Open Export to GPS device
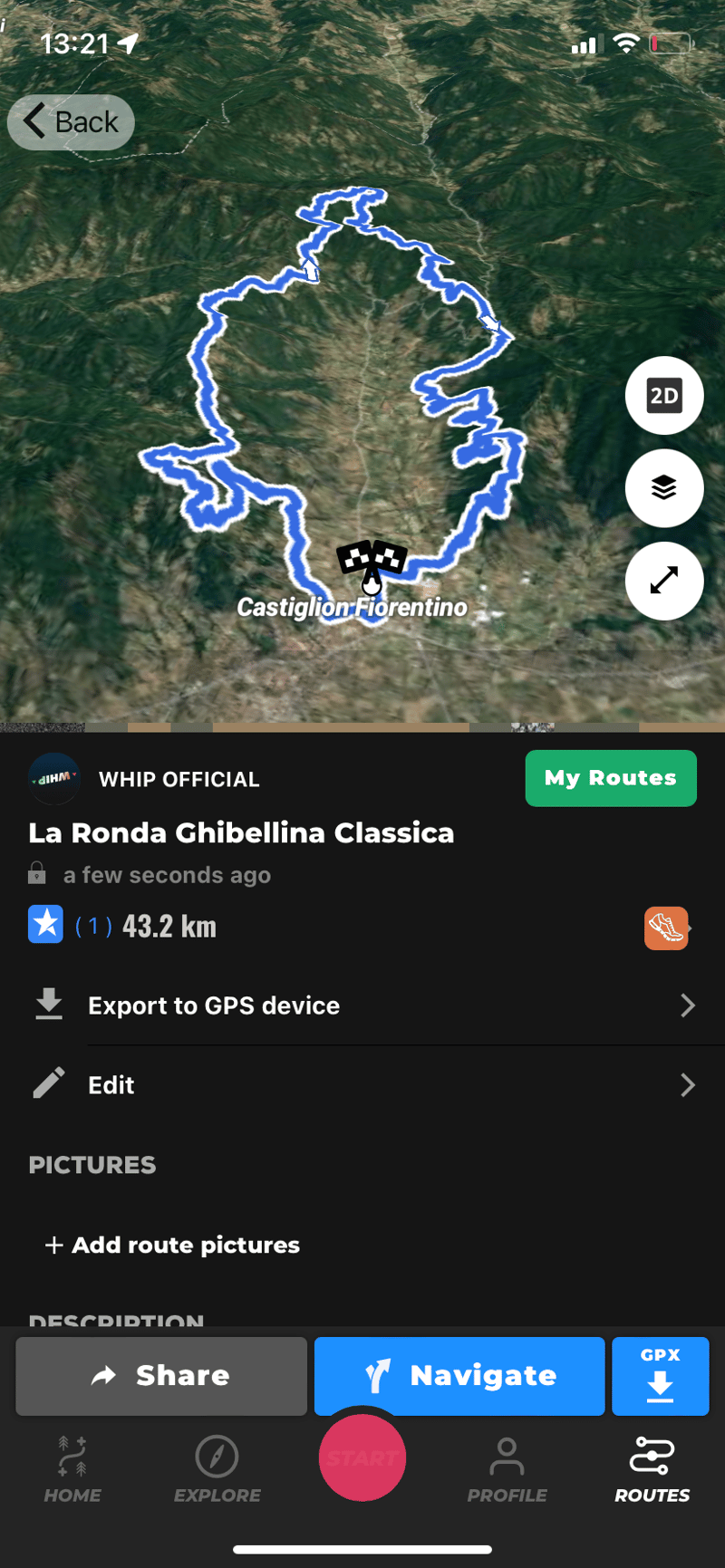This screenshot has width=725, height=1568. point(362,1005)
